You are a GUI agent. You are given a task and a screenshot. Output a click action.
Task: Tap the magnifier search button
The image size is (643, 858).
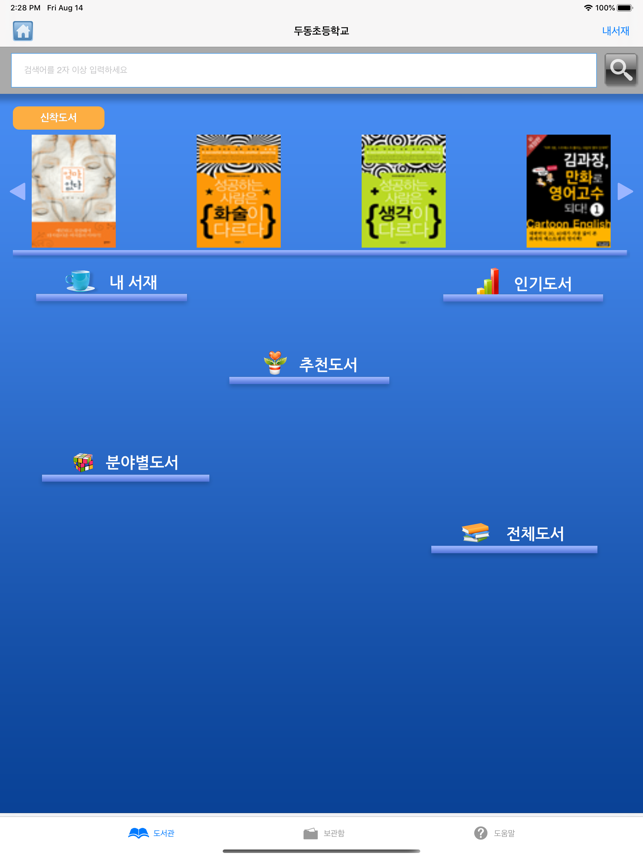pyautogui.click(x=620, y=70)
